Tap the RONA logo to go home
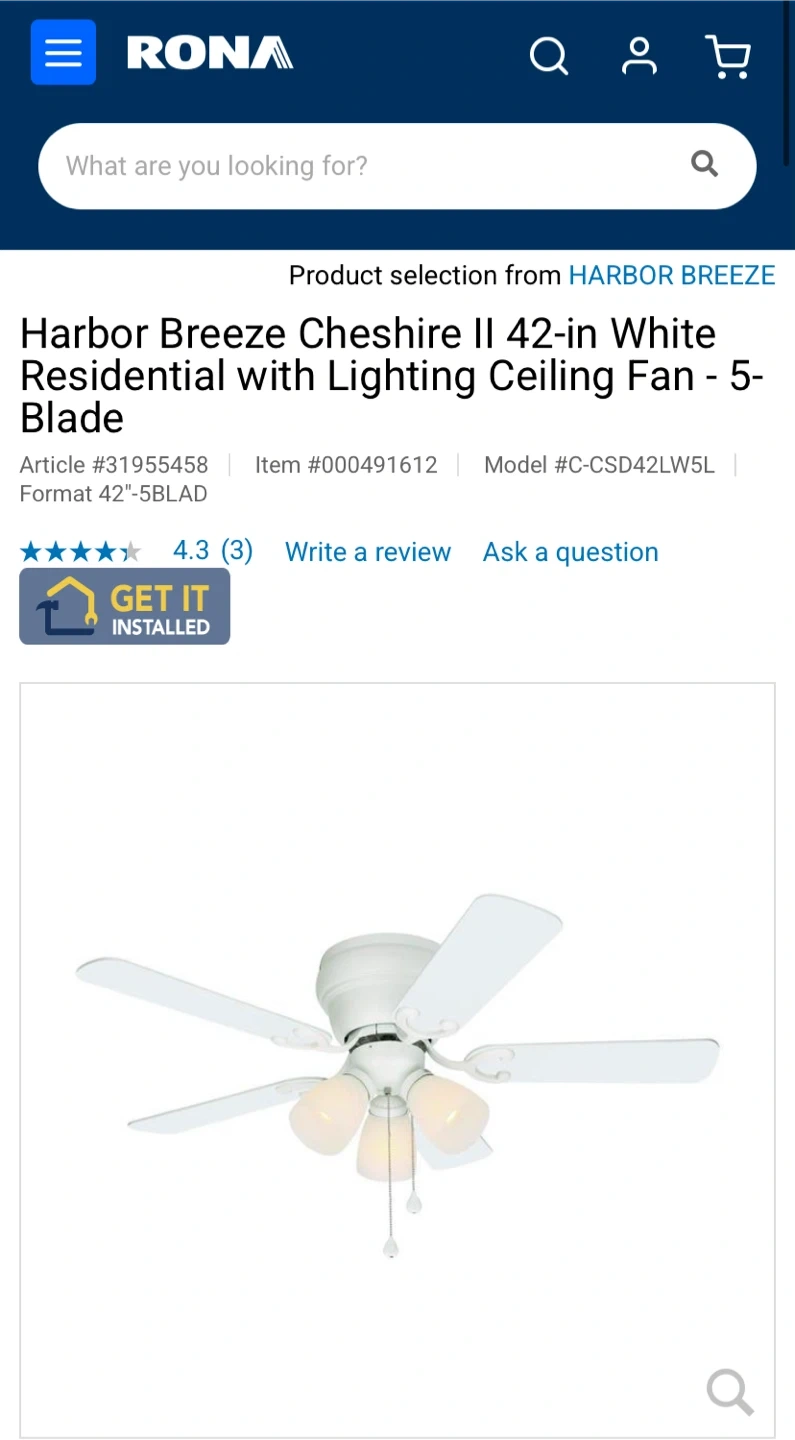This screenshot has width=795, height=1440. point(210,53)
